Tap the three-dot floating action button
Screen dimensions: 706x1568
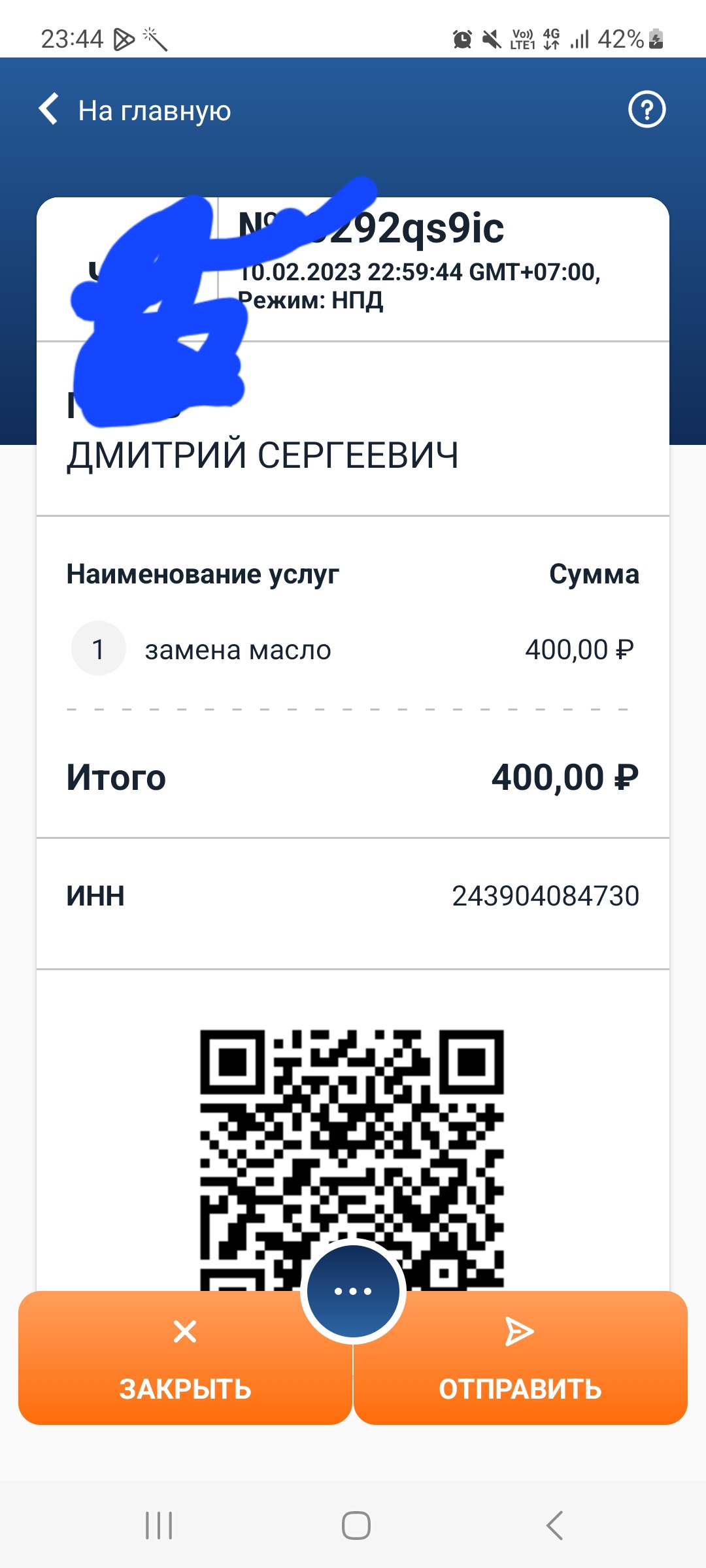pyautogui.click(x=353, y=1291)
